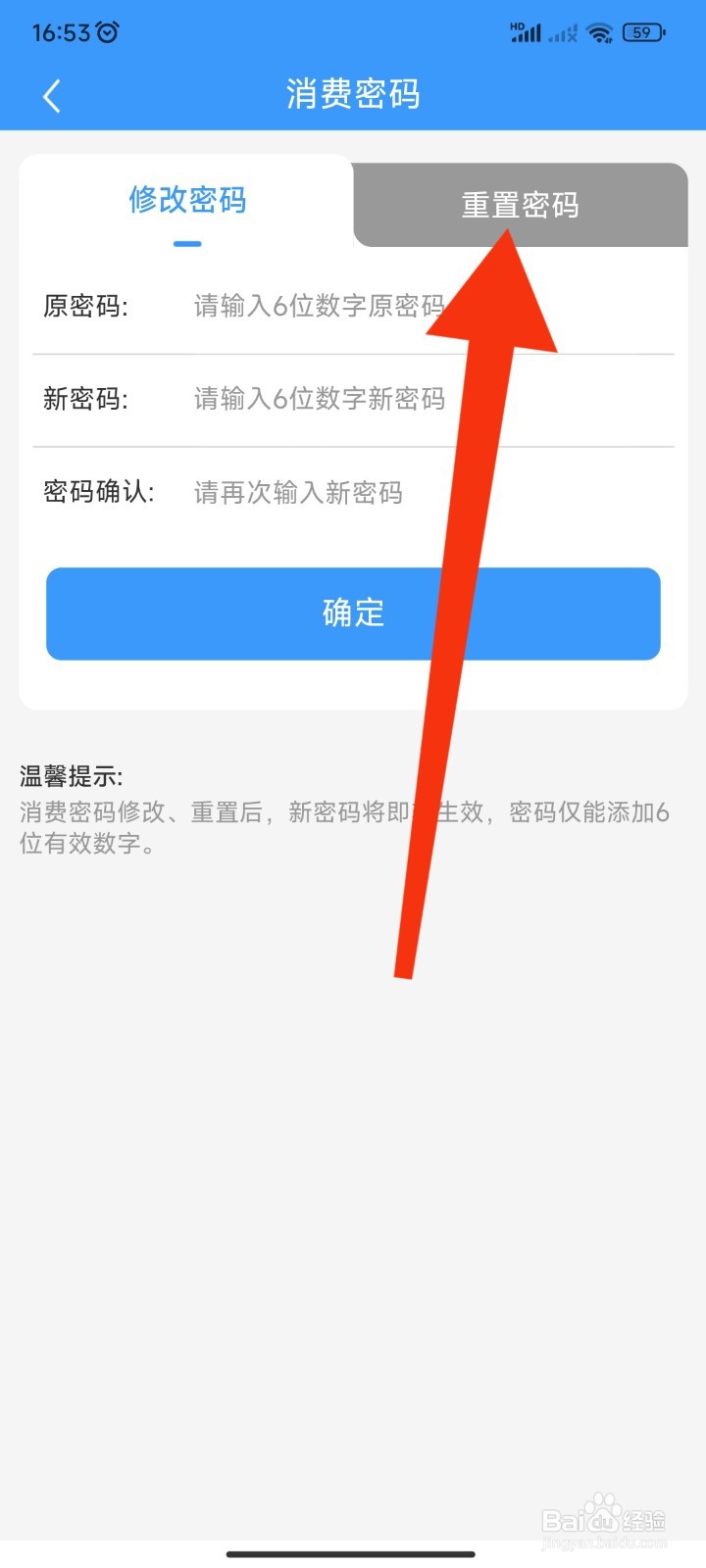Tap the battery indicator showing 59
Image resolution: width=706 pixels, height=1568 pixels.
point(644,32)
